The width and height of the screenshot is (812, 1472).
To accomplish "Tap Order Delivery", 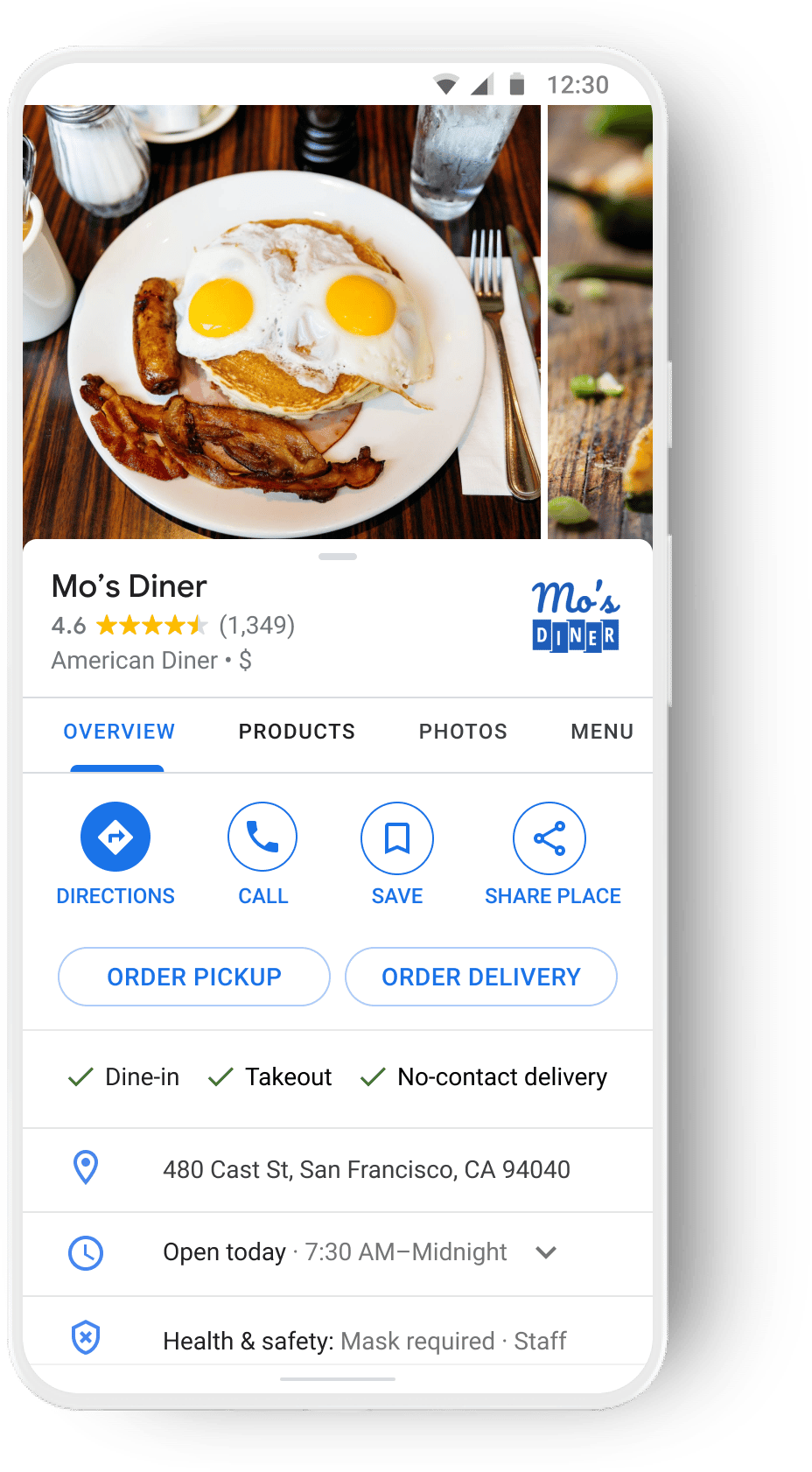I will [481, 977].
